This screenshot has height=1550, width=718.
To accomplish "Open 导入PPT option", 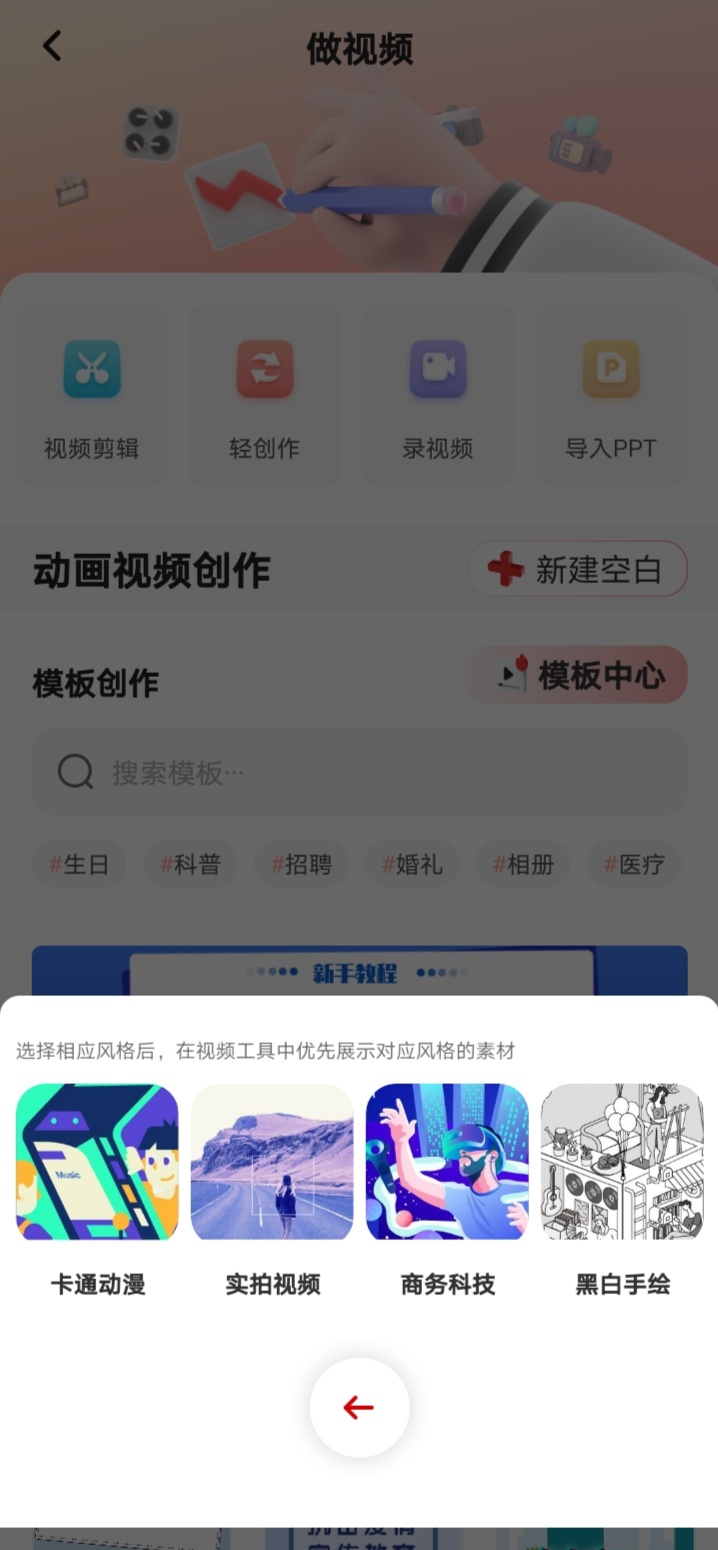I will pyautogui.click(x=611, y=396).
